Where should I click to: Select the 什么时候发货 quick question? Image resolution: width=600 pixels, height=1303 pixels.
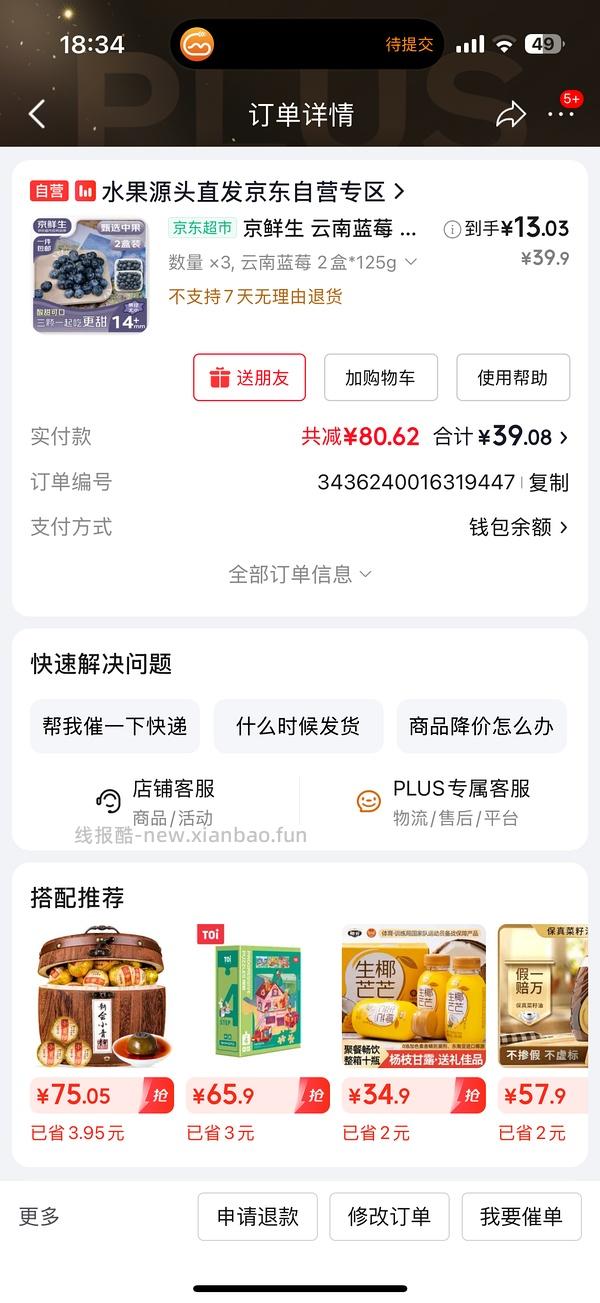(x=298, y=727)
